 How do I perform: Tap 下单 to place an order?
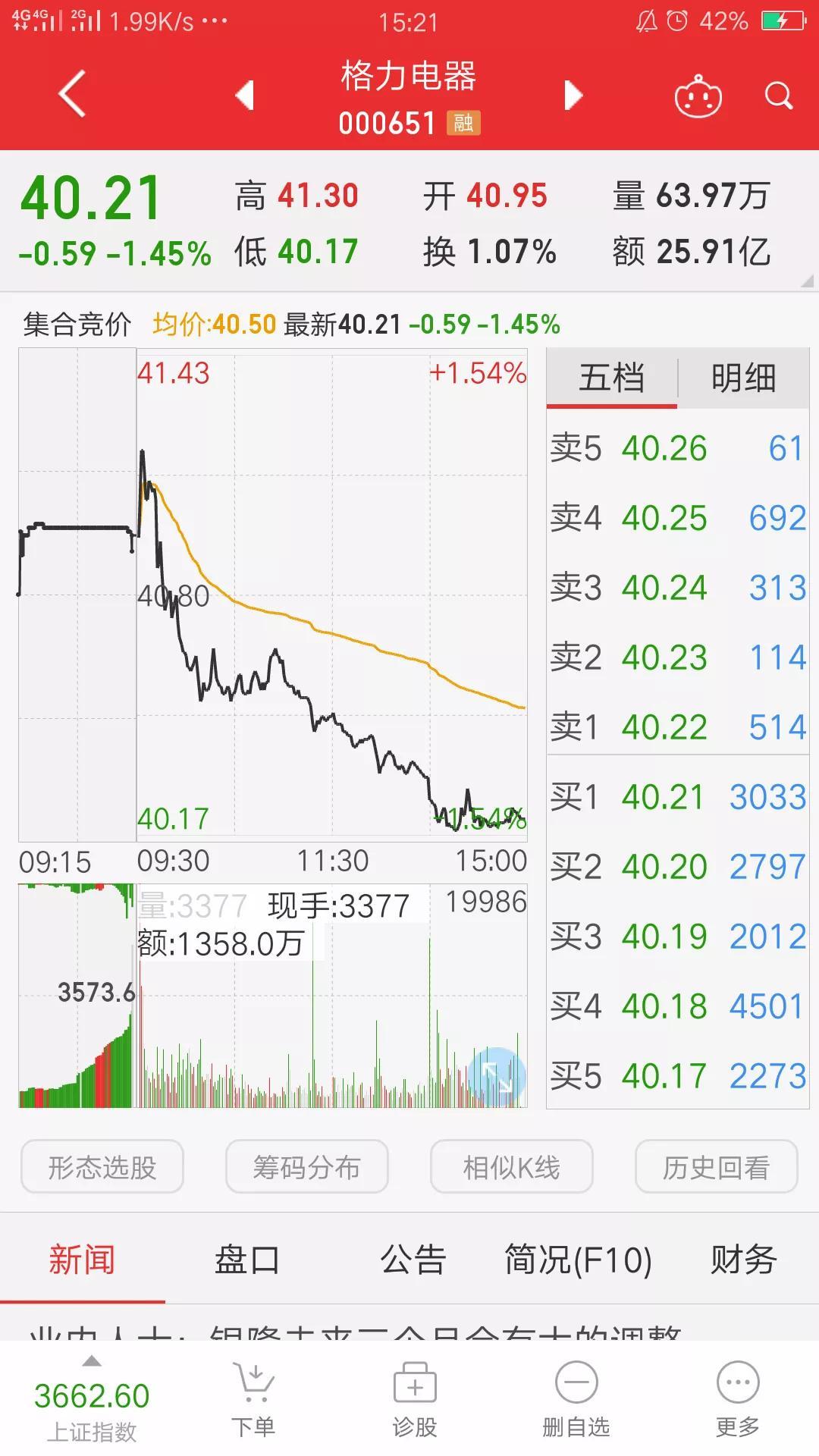253,1401
